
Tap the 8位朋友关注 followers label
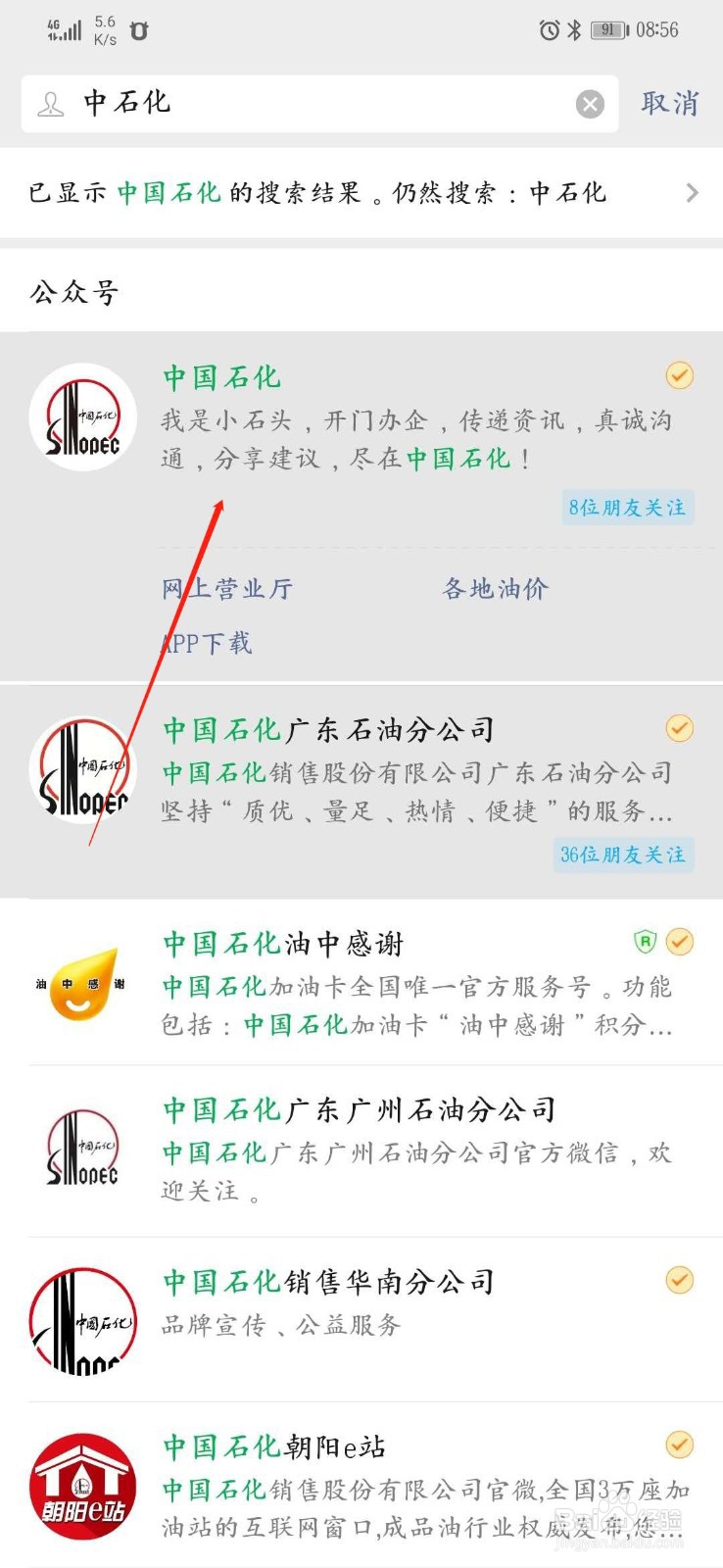click(x=627, y=508)
